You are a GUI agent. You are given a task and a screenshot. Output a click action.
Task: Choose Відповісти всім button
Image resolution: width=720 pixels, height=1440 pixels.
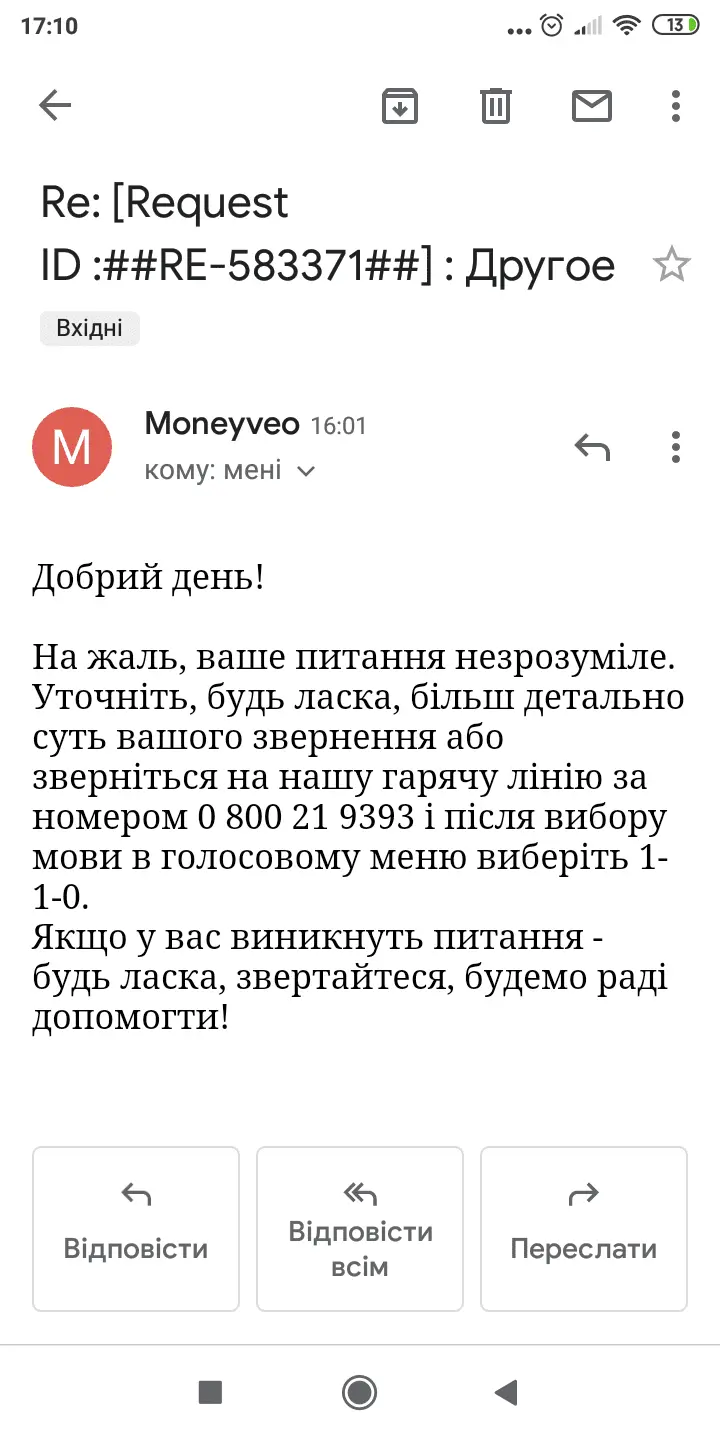360,1229
